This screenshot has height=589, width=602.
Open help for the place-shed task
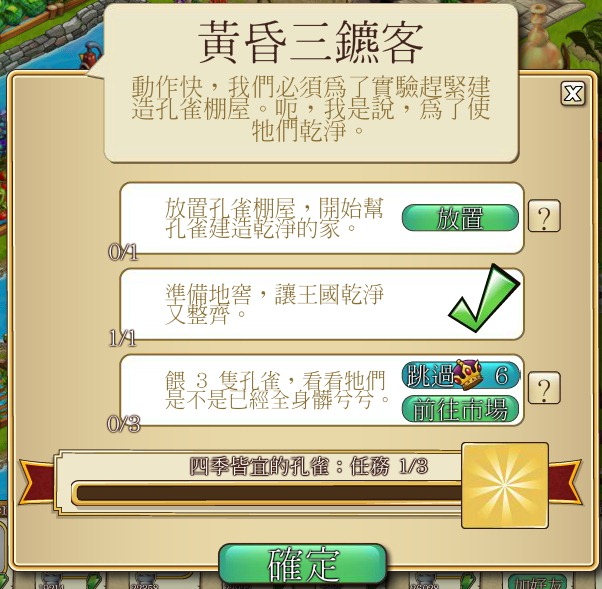[x=544, y=216]
